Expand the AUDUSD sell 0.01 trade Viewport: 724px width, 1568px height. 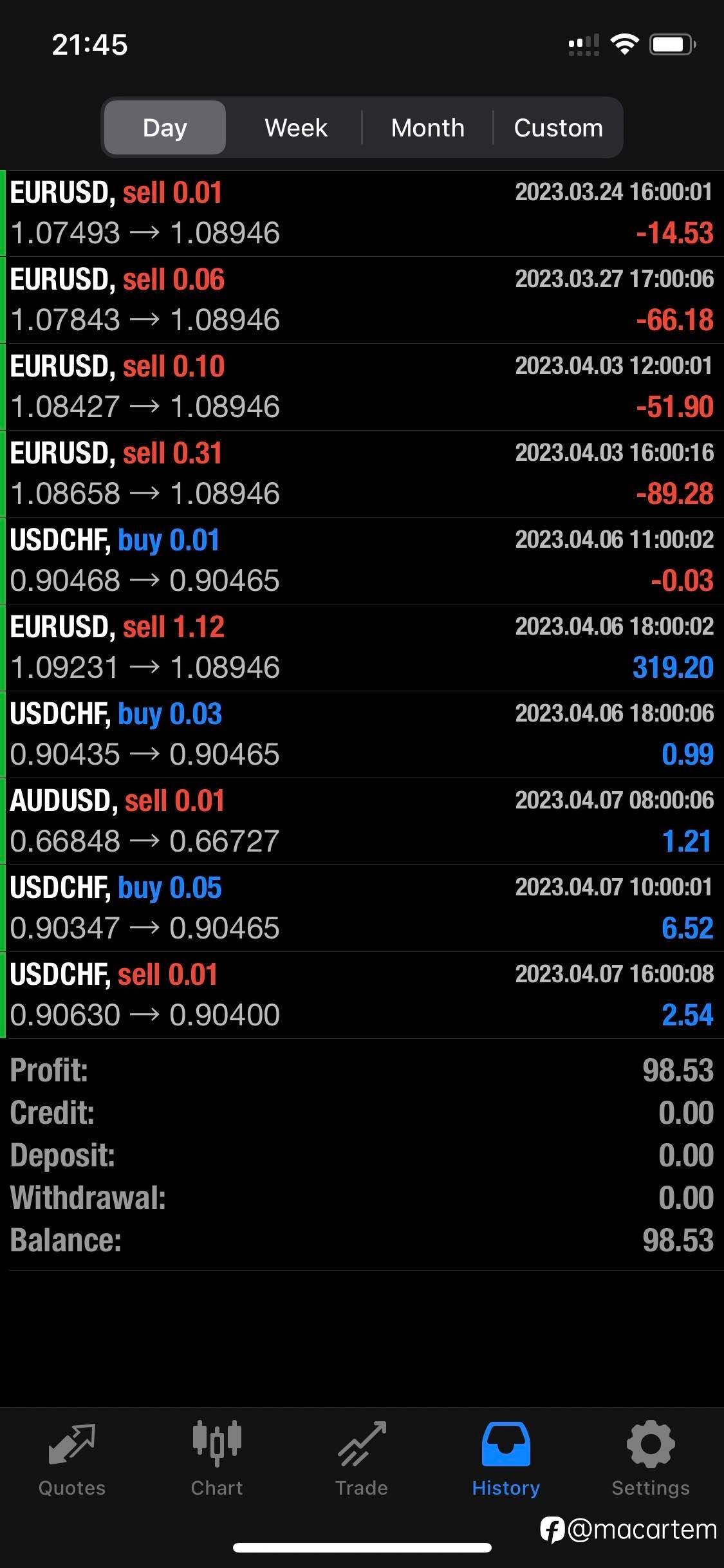(x=362, y=821)
